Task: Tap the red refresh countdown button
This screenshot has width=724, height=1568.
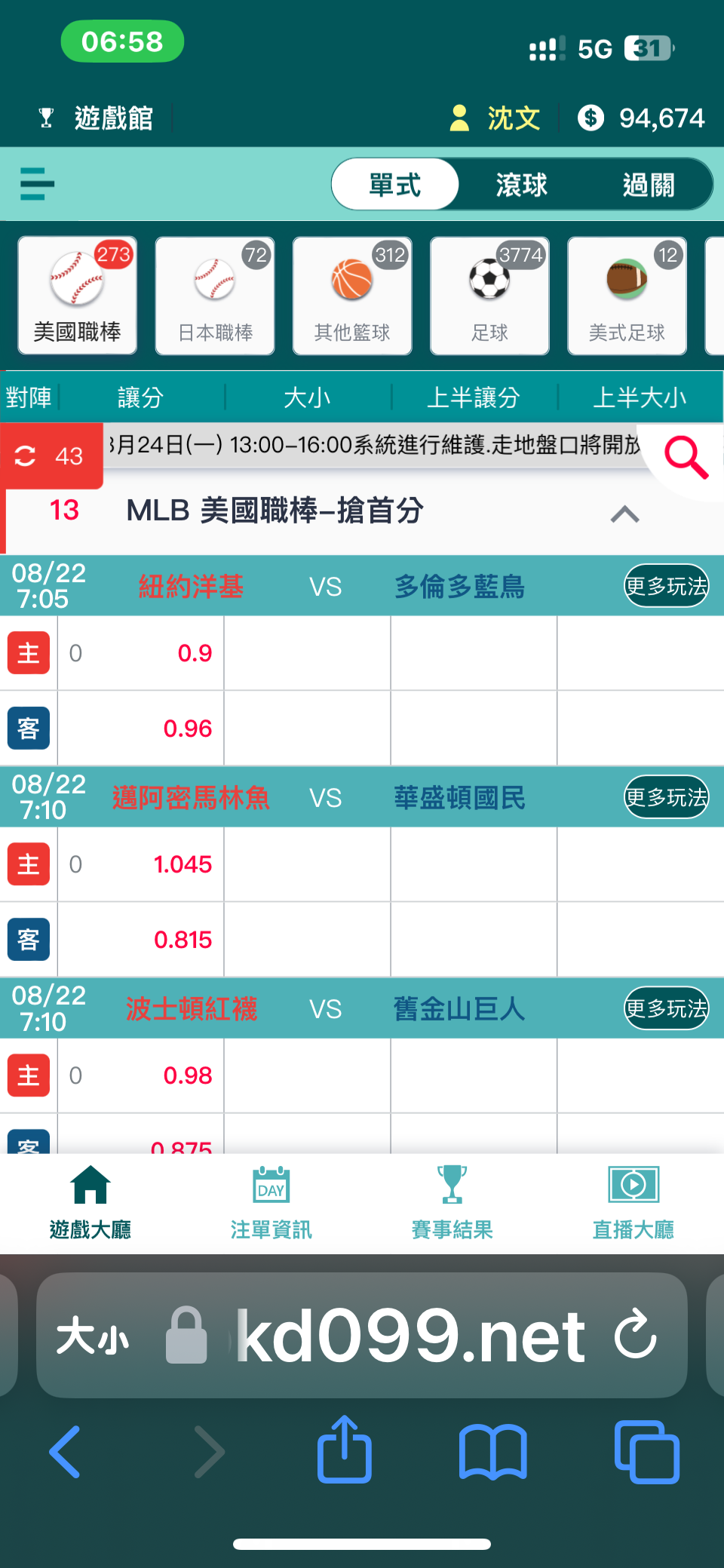Action: (51, 456)
